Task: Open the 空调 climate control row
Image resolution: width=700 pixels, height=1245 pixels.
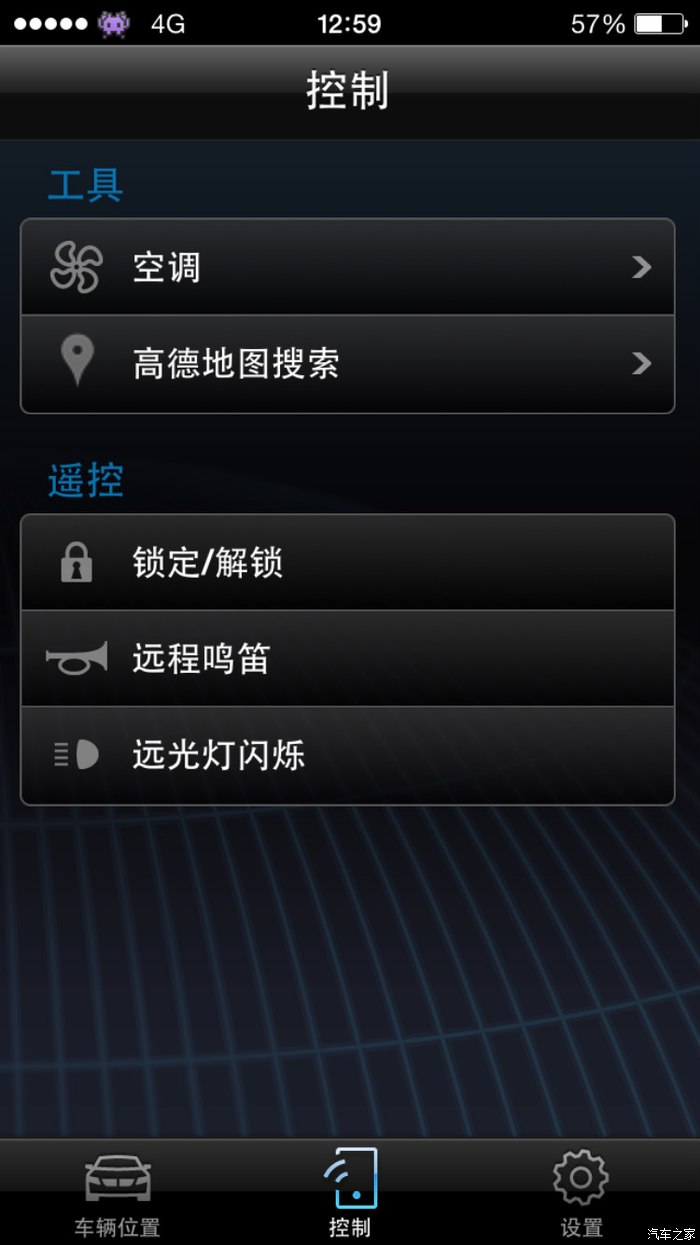Action: pos(347,267)
